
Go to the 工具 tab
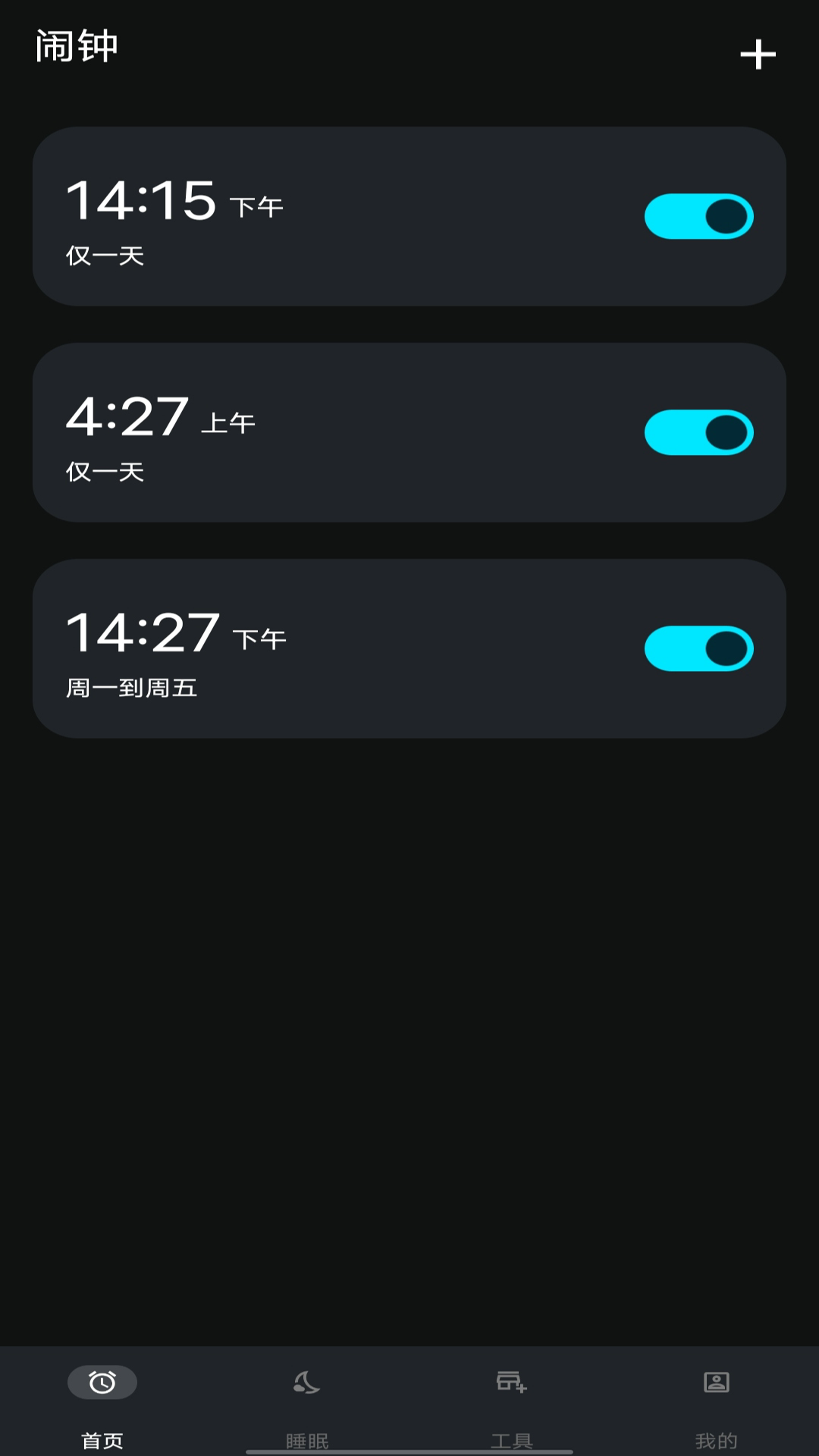[512, 1403]
